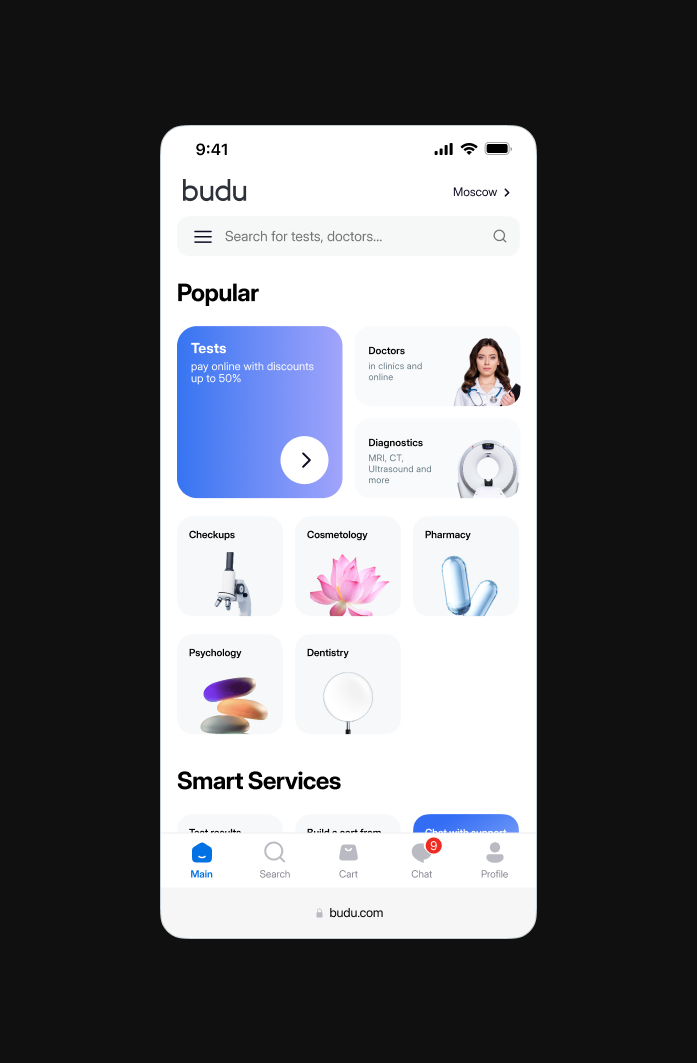Image resolution: width=697 pixels, height=1063 pixels.
Task: Tap the Search for tests, doctors field
Action: [340, 237]
